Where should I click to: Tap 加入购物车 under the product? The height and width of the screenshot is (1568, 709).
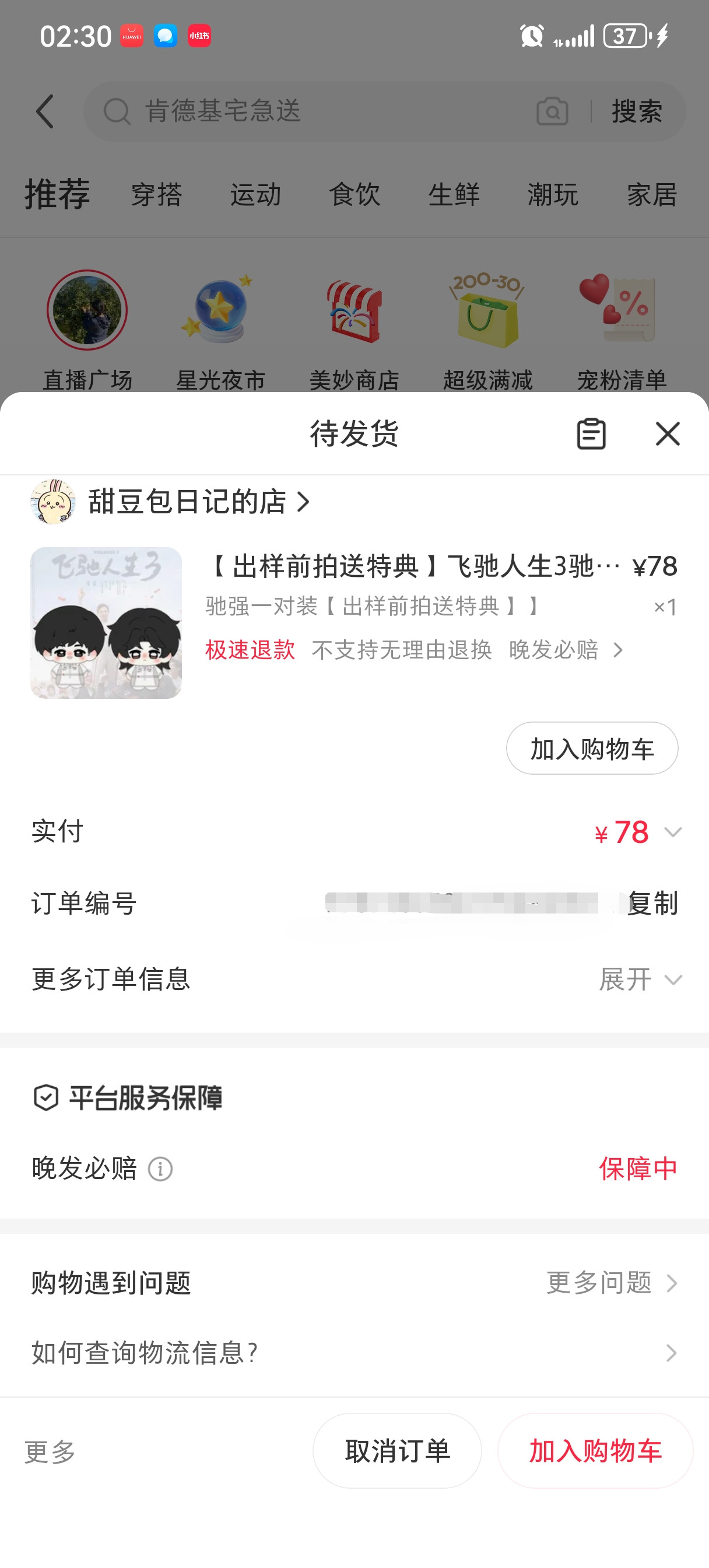click(x=592, y=748)
